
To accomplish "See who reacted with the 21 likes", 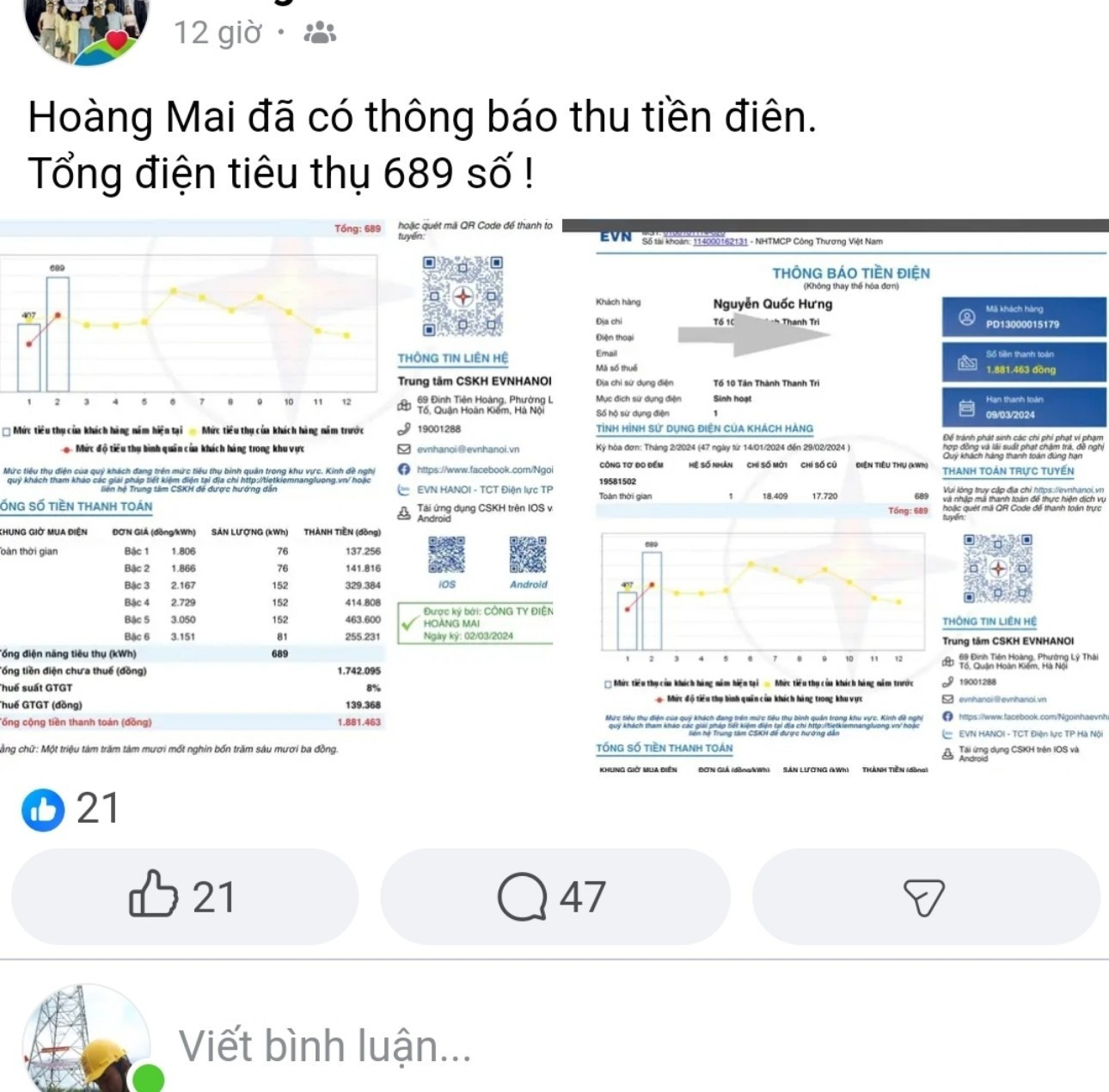I will [72, 808].
